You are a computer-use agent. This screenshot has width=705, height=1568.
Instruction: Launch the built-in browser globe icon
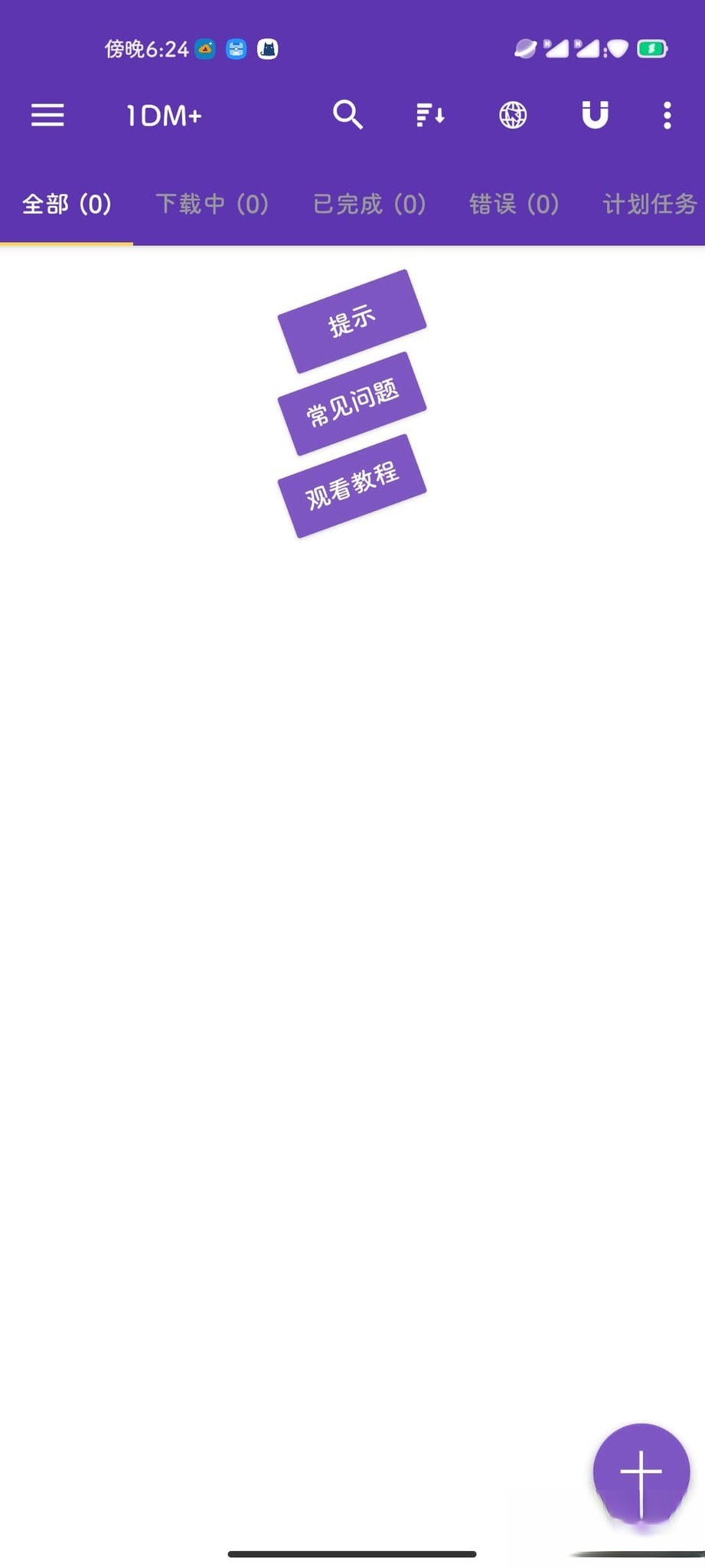[513, 115]
